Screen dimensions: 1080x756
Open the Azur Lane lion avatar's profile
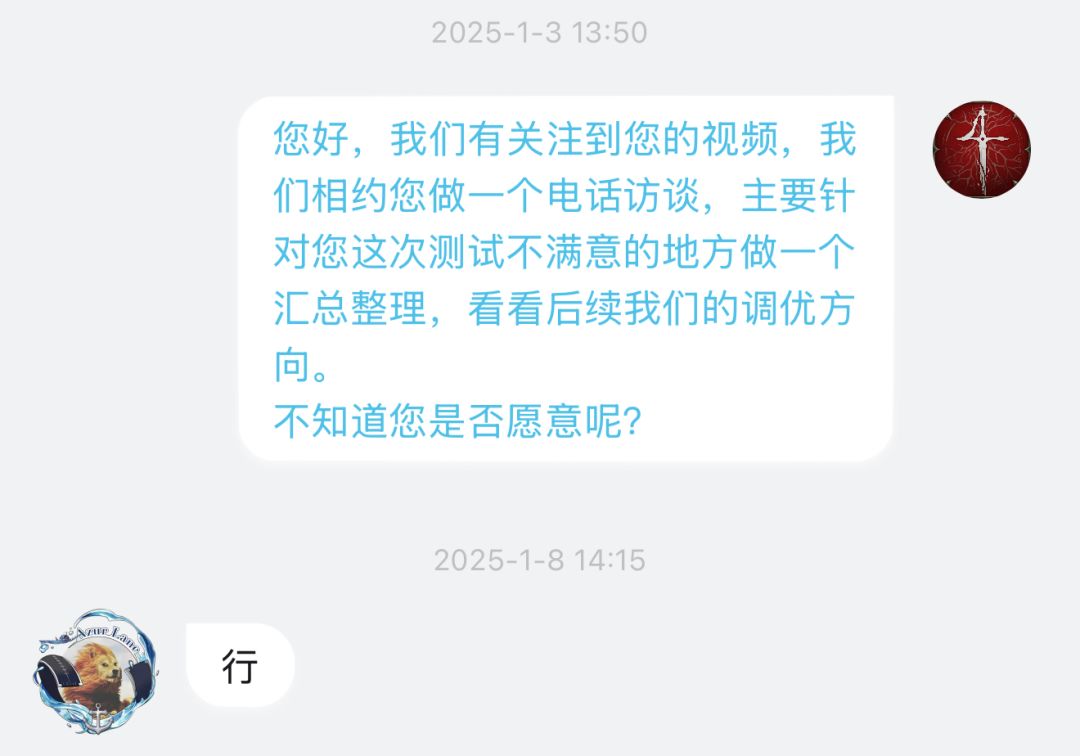(x=96, y=671)
